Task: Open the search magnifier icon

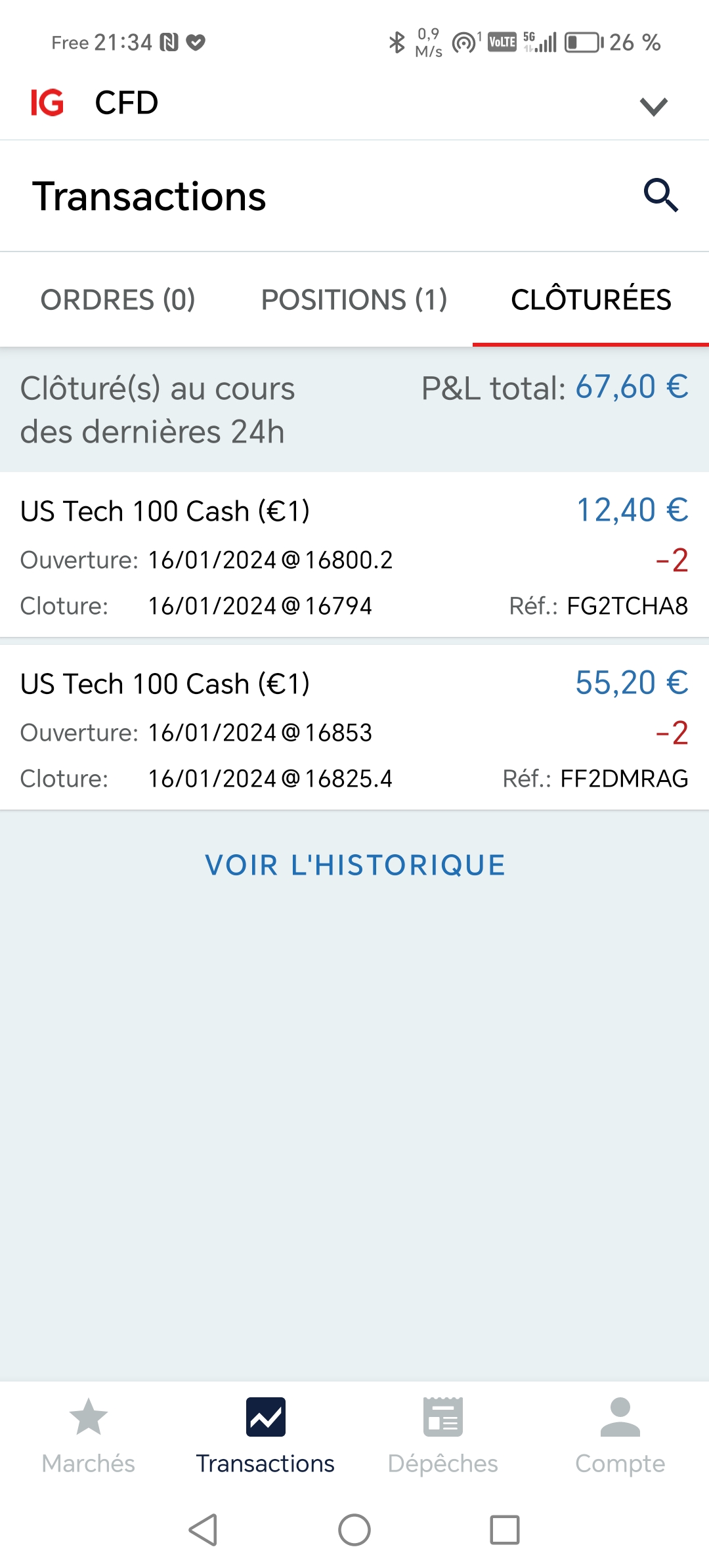Action: (660, 196)
